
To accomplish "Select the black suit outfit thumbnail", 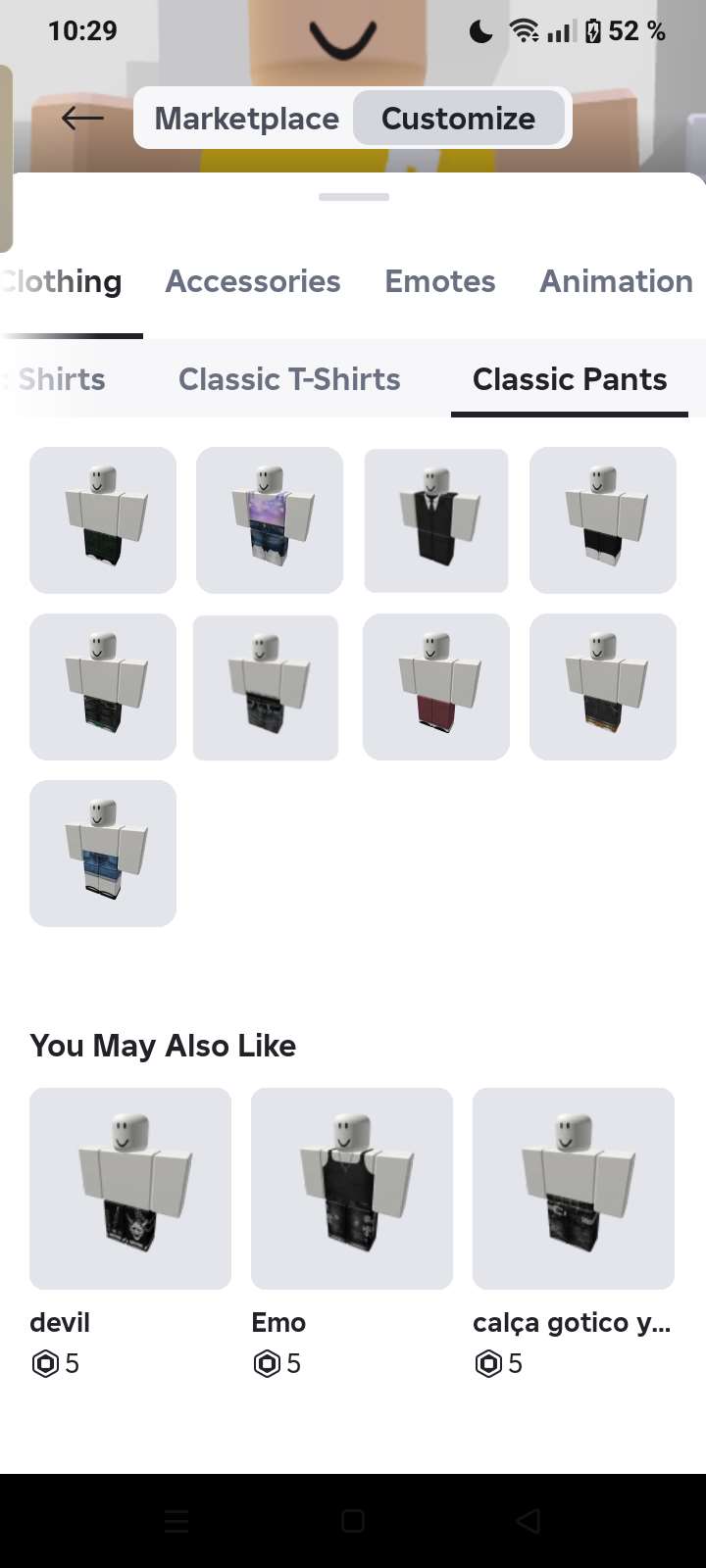I will tap(435, 520).
